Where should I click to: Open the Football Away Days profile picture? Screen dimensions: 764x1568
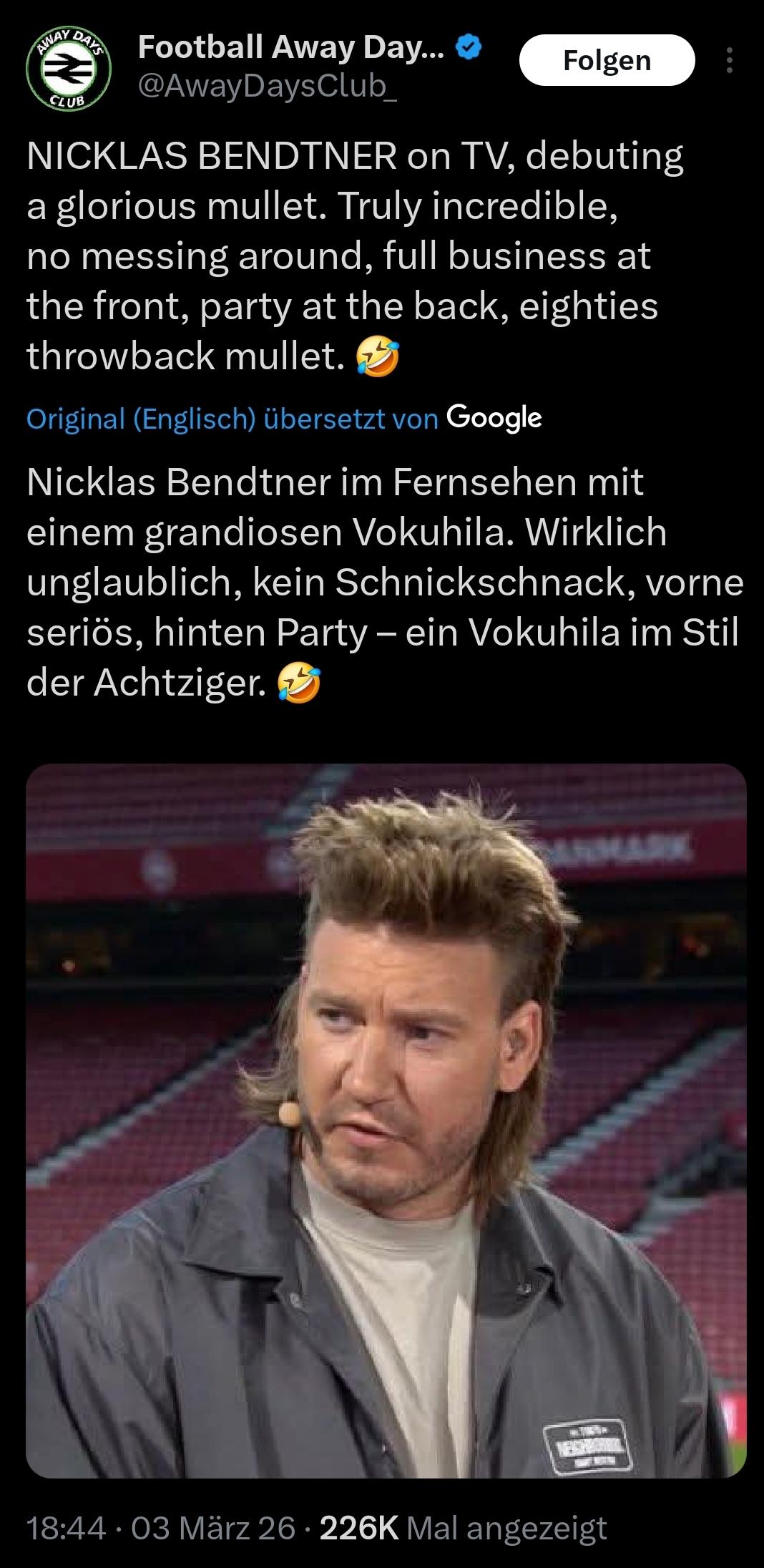69,67
